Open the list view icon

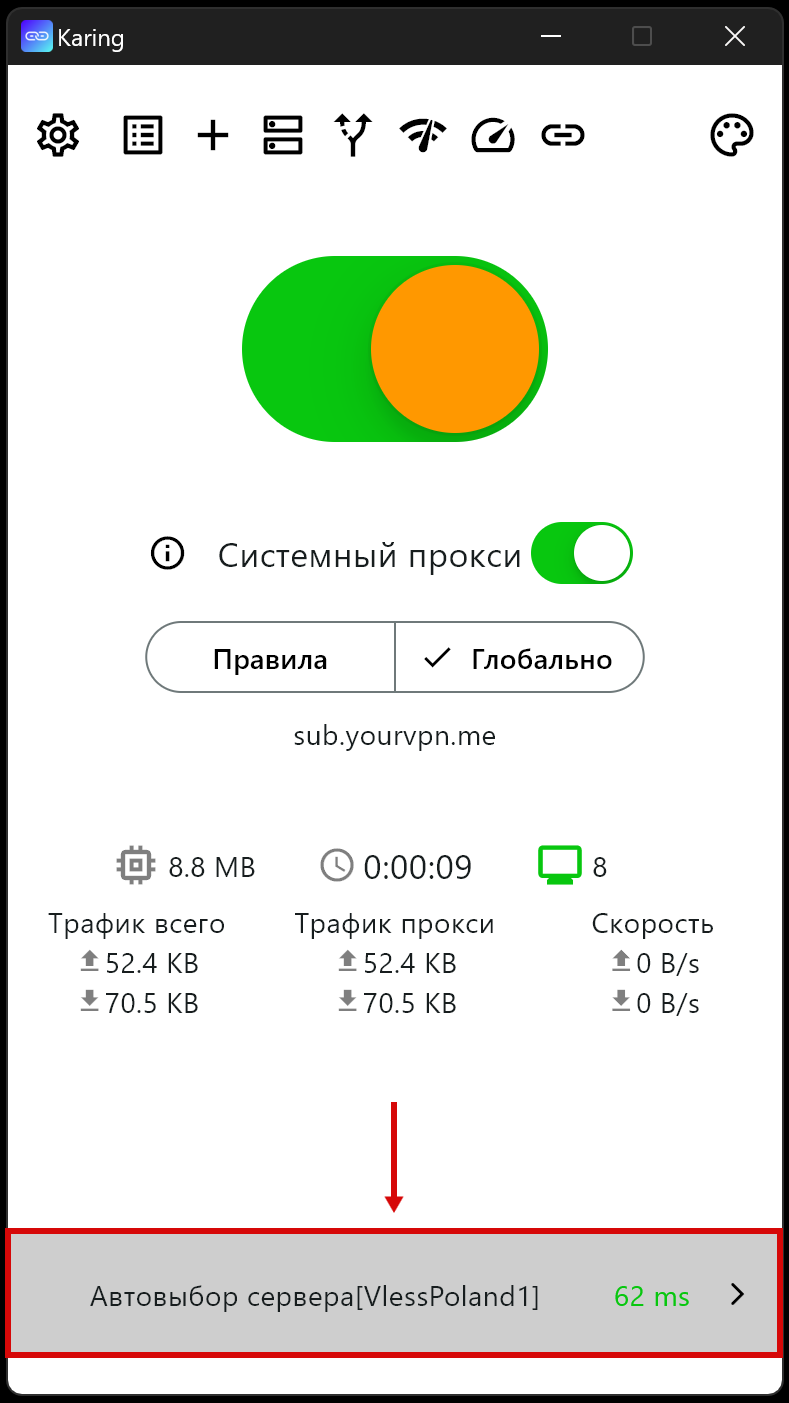pos(143,135)
